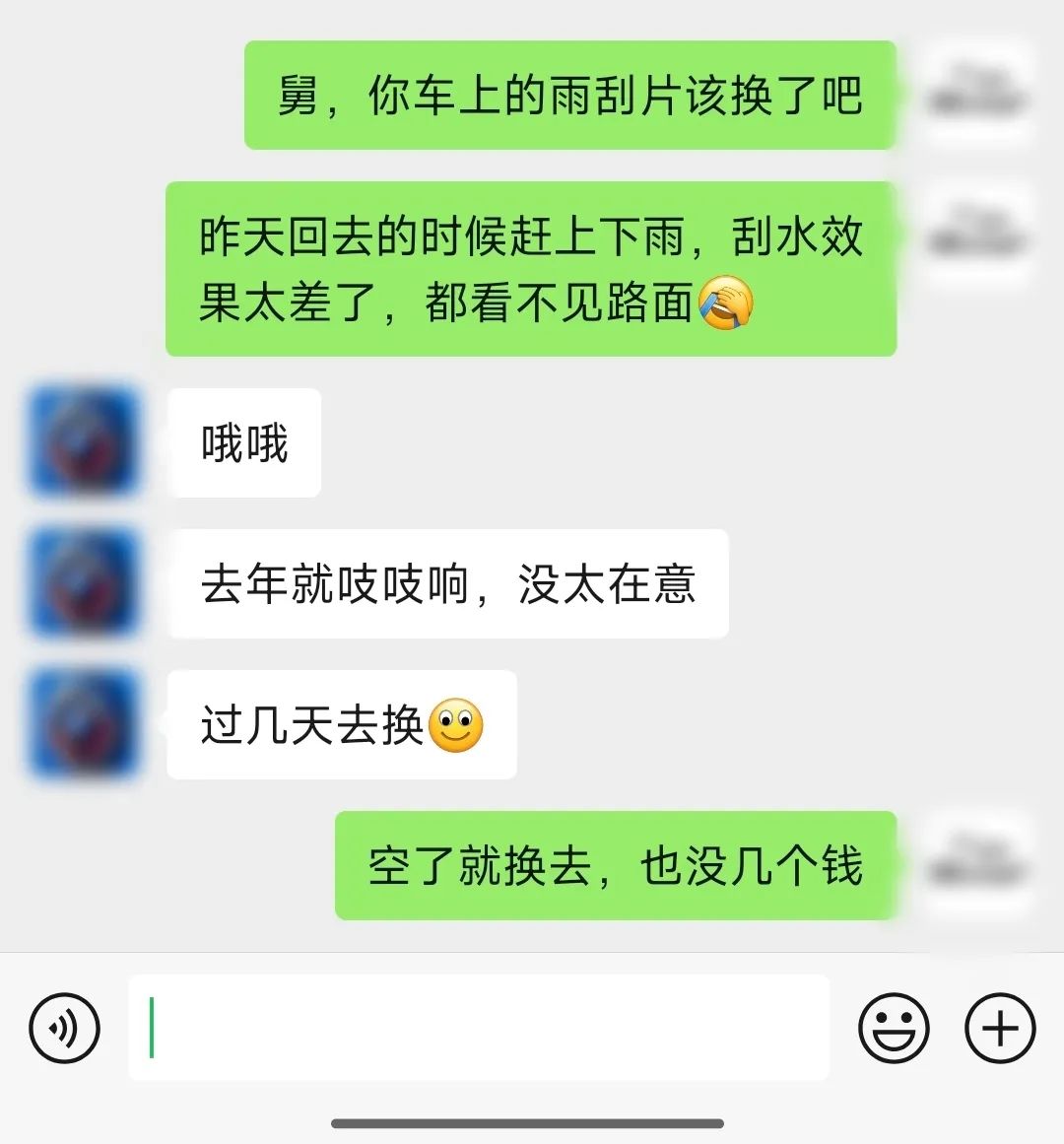The image size is (1064, 1144).
Task: Open the emoji sticker panel
Action: point(894,1029)
